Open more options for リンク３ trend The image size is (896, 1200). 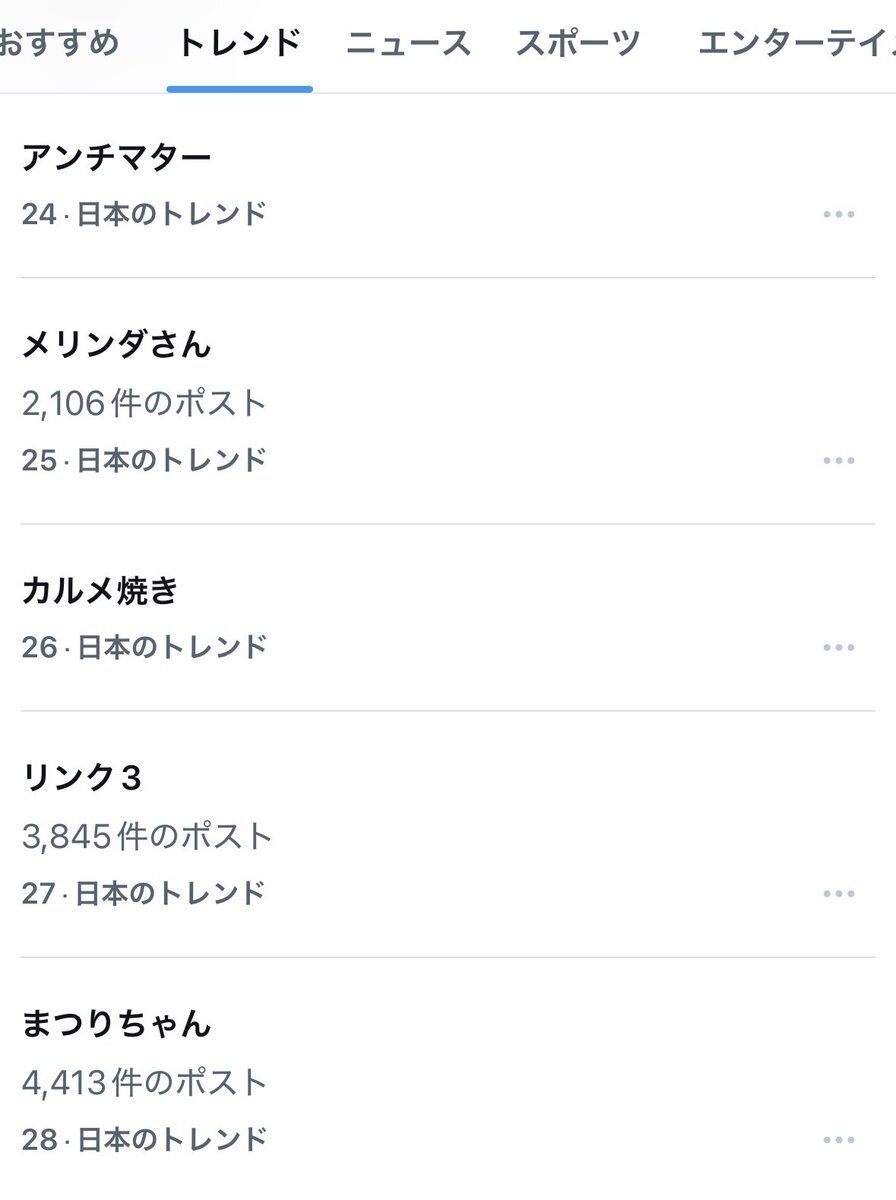pos(839,893)
